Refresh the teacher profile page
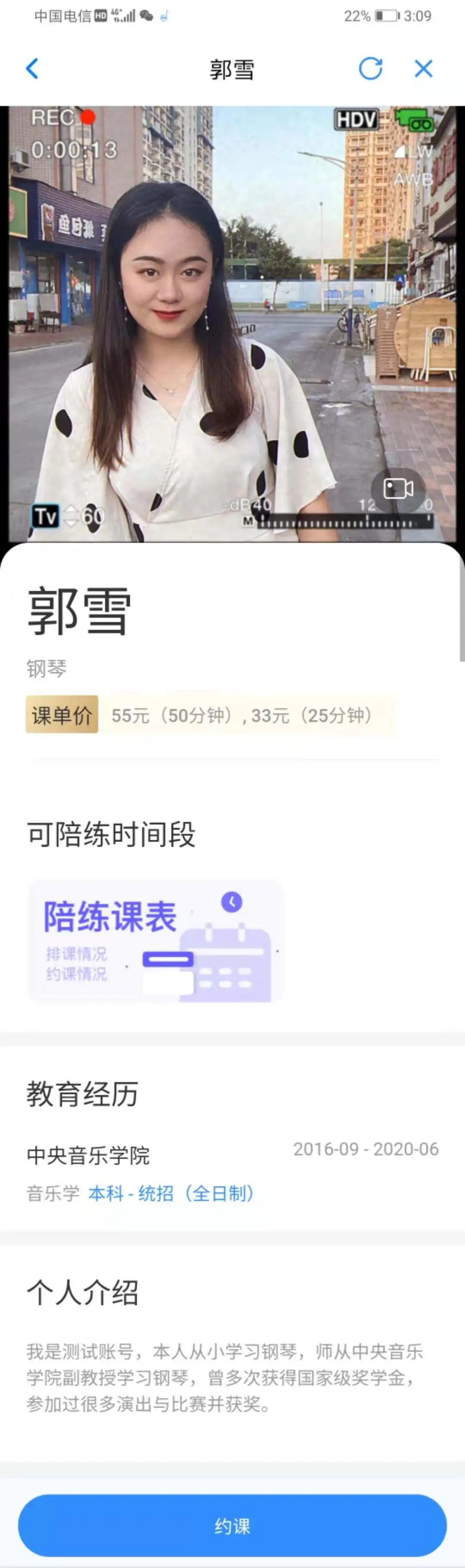Screen dimensions: 465x1568 [370, 69]
